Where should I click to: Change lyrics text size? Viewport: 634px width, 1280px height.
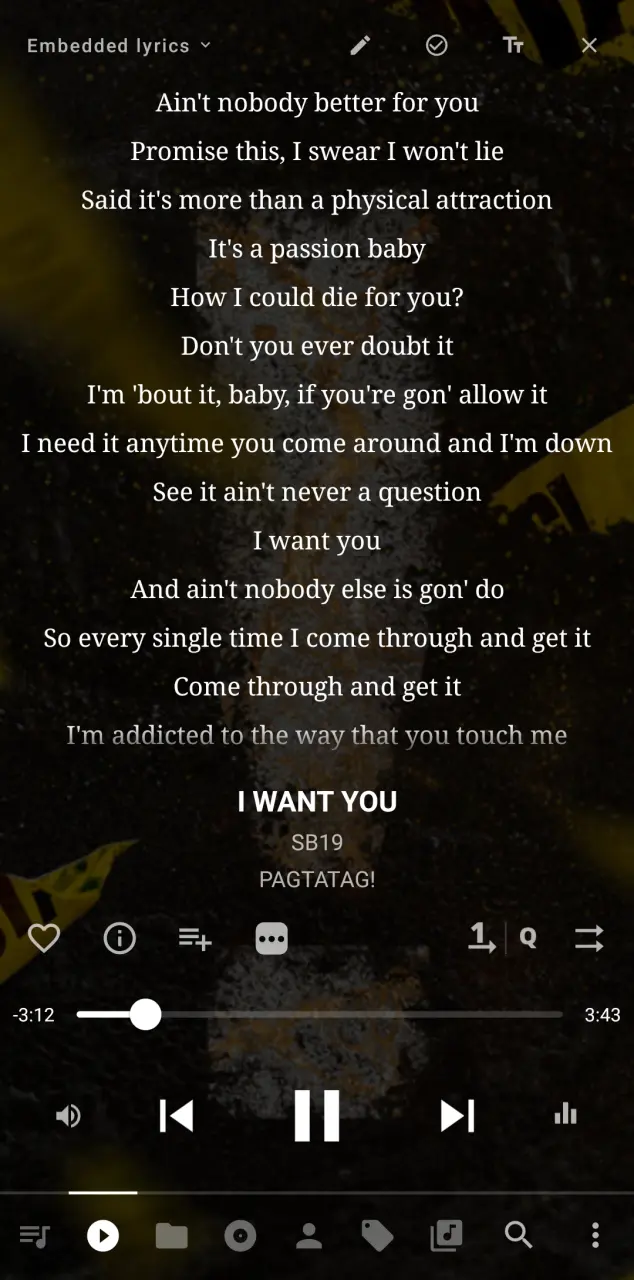(513, 46)
